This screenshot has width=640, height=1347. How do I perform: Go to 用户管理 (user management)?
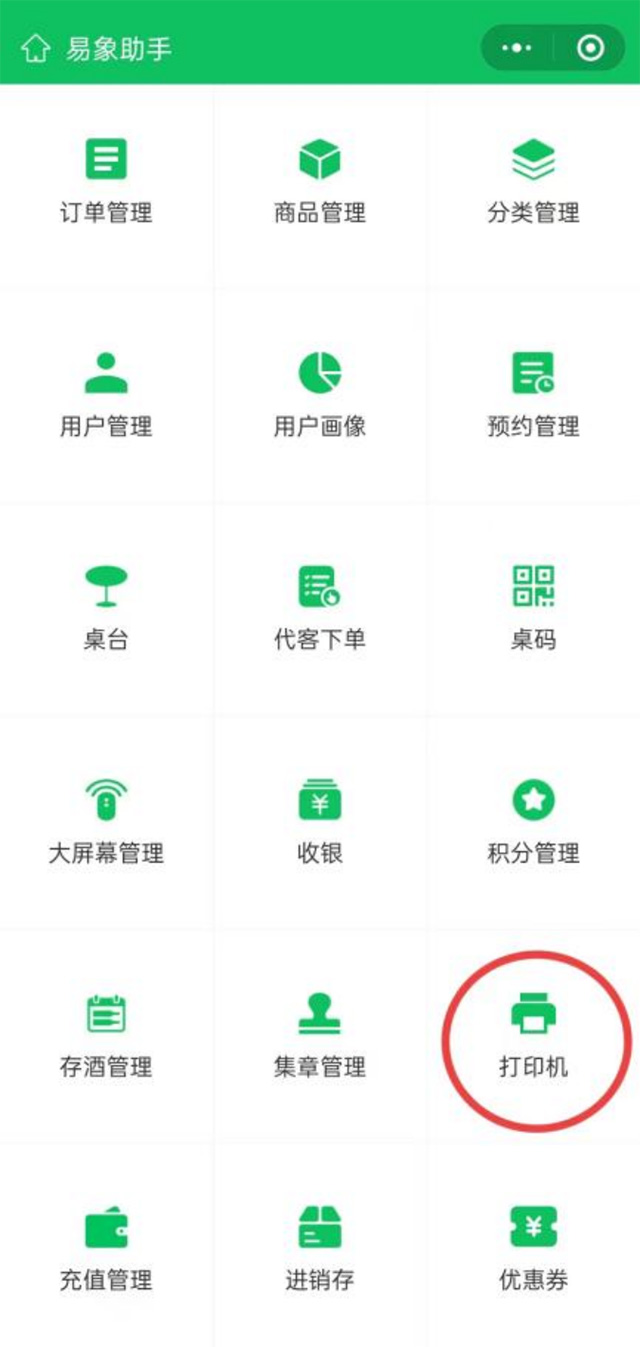[106, 395]
